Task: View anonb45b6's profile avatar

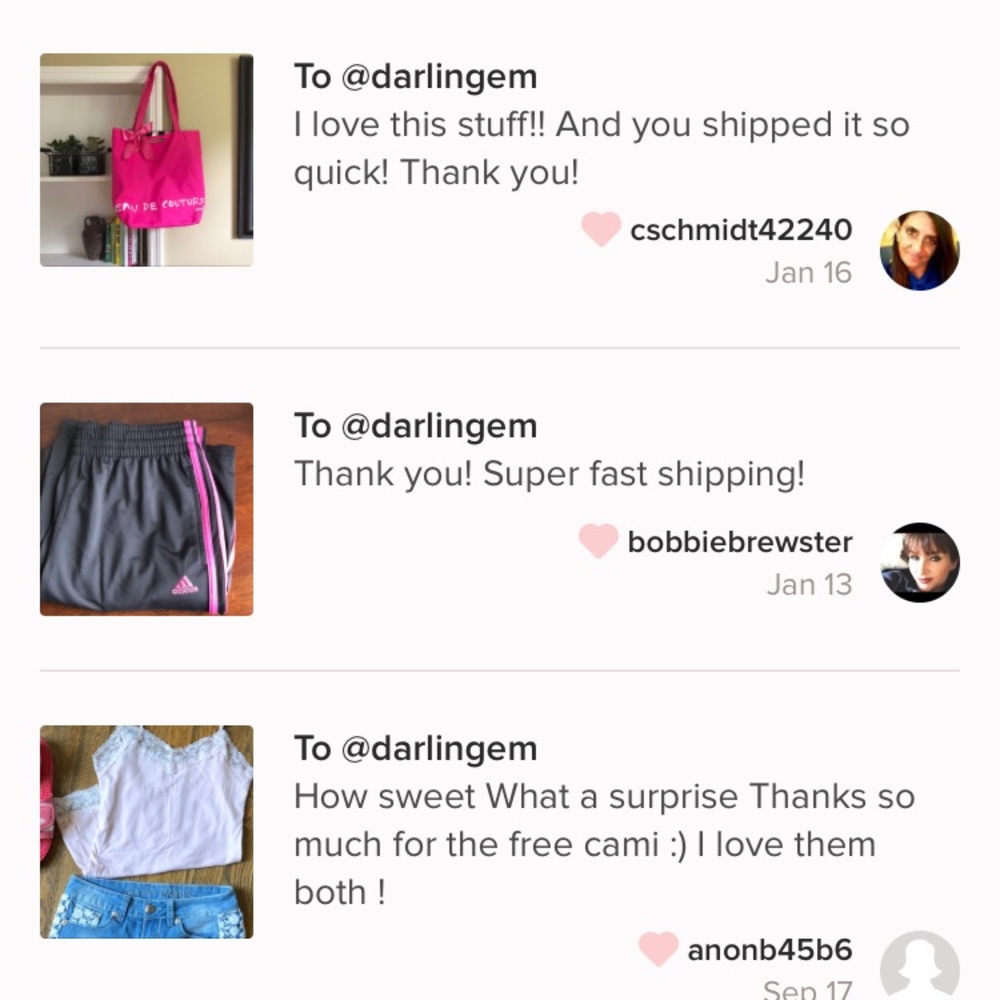Action: point(919,966)
